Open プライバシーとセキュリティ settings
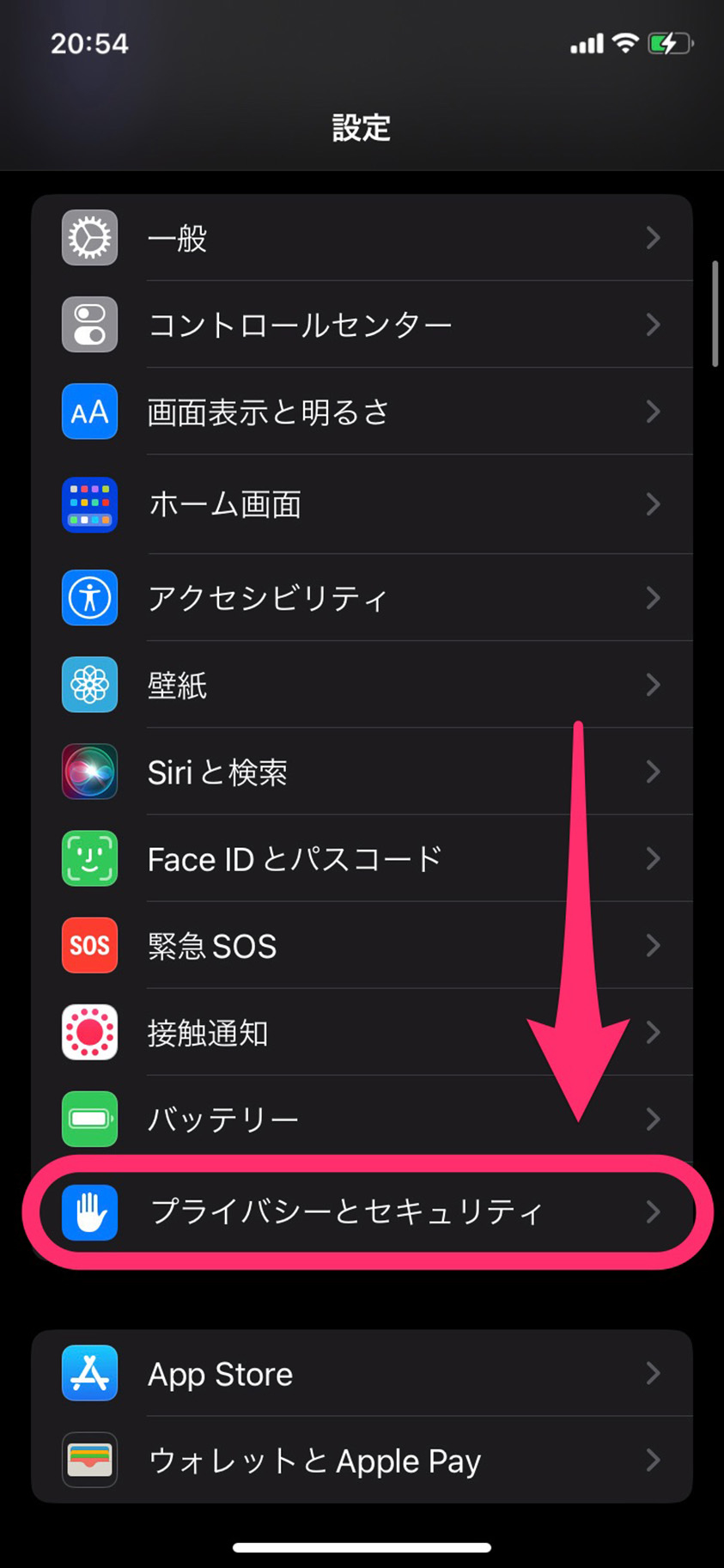Viewport: 724px width, 1568px height. pyautogui.click(x=361, y=1211)
